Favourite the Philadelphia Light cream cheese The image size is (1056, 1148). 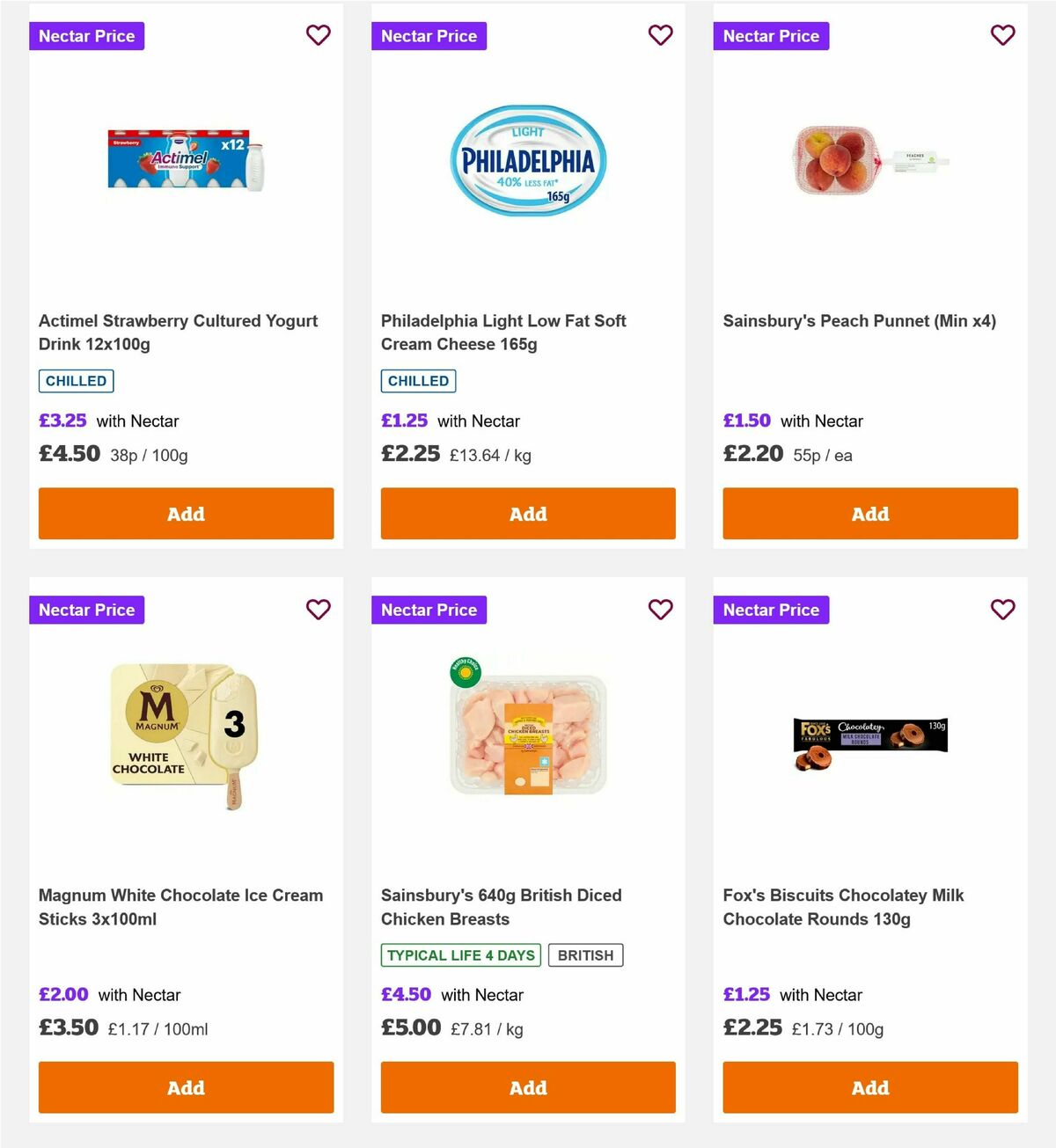pos(660,35)
